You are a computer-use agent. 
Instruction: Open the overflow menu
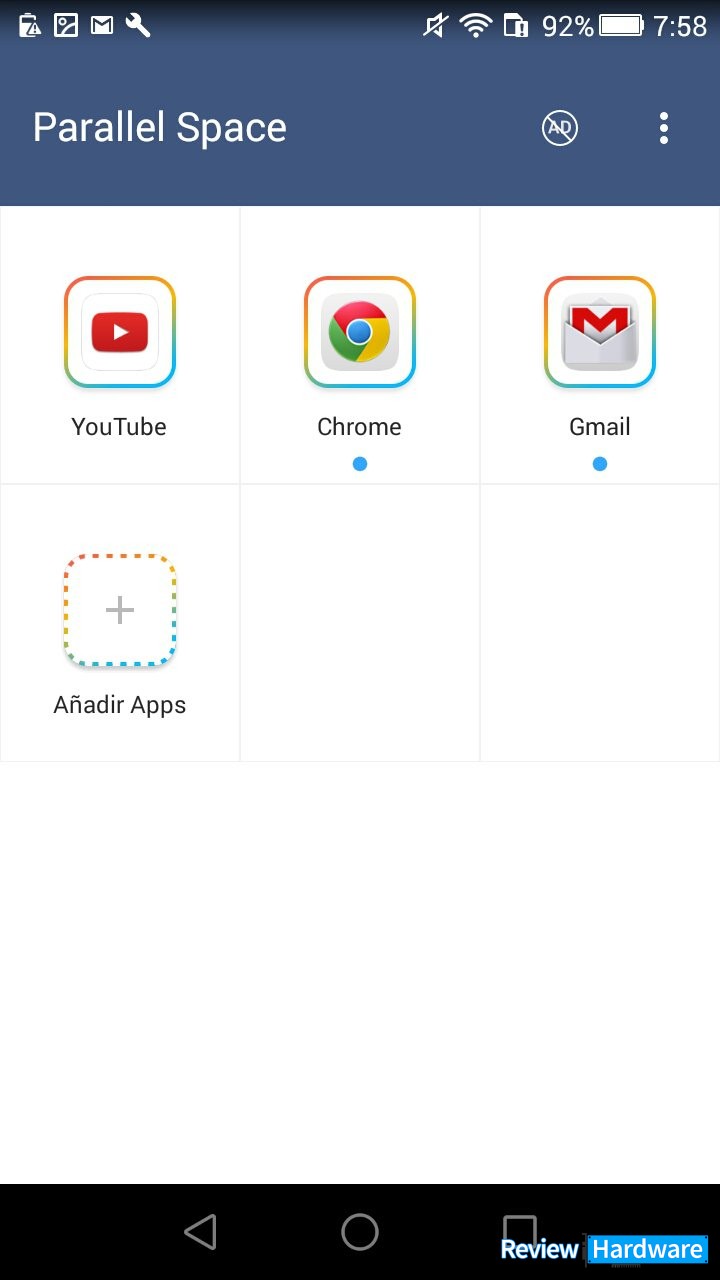664,128
